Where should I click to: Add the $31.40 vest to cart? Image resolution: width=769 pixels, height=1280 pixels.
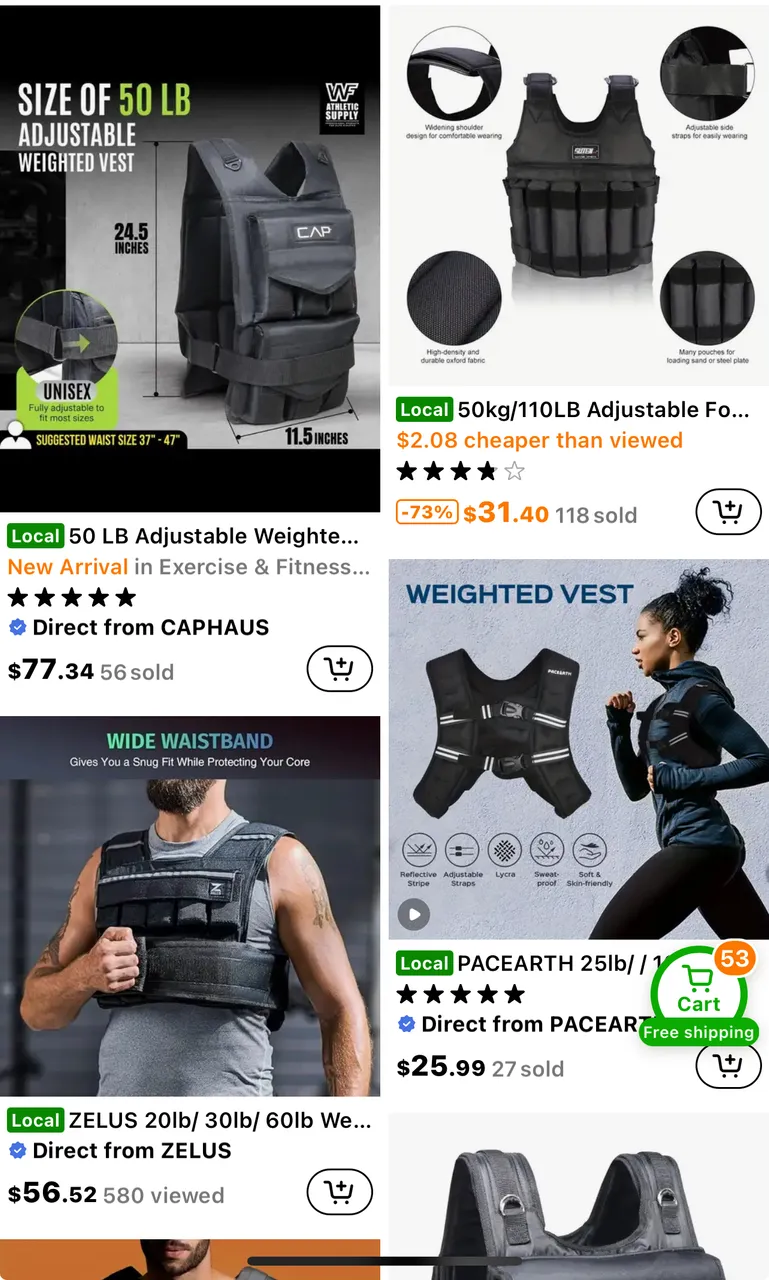[x=728, y=512]
